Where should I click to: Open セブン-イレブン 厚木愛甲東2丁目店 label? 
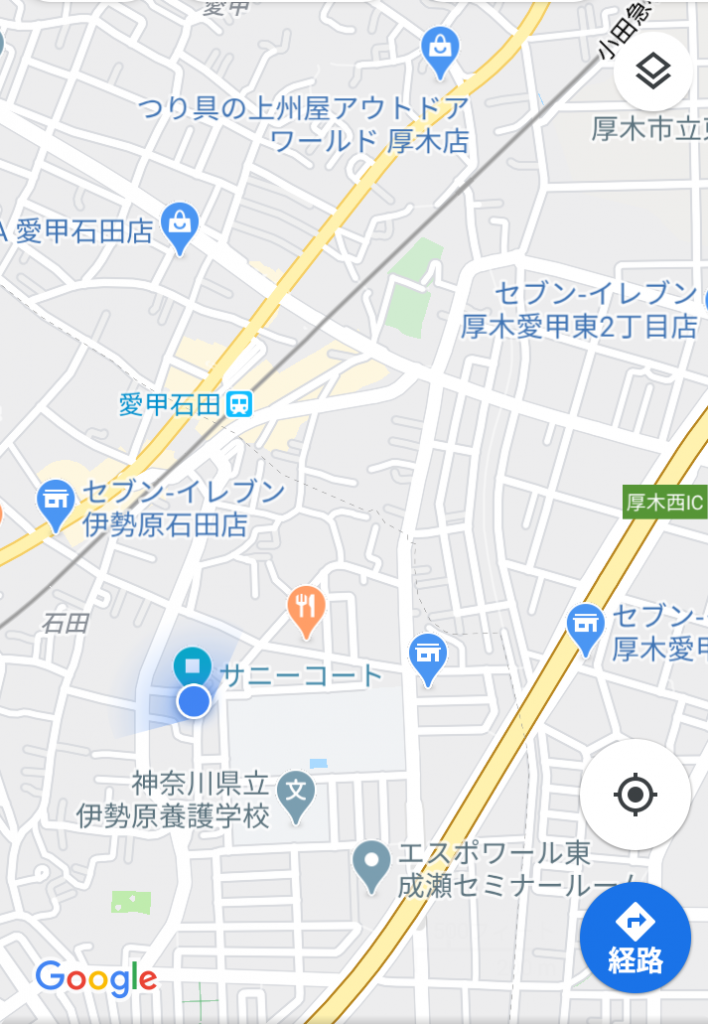pos(580,310)
